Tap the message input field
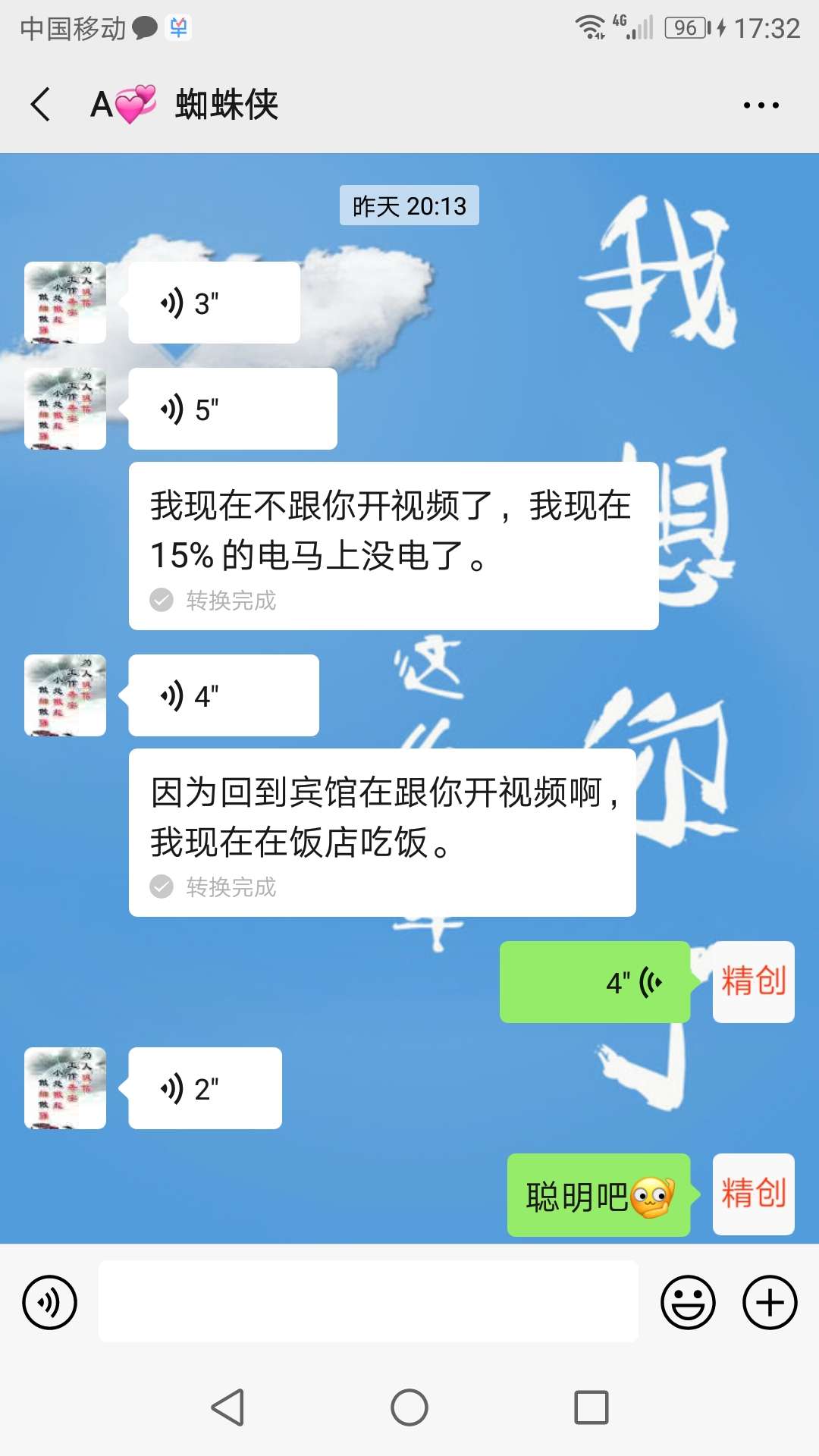The width and height of the screenshot is (819, 1456). click(x=367, y=1302)
